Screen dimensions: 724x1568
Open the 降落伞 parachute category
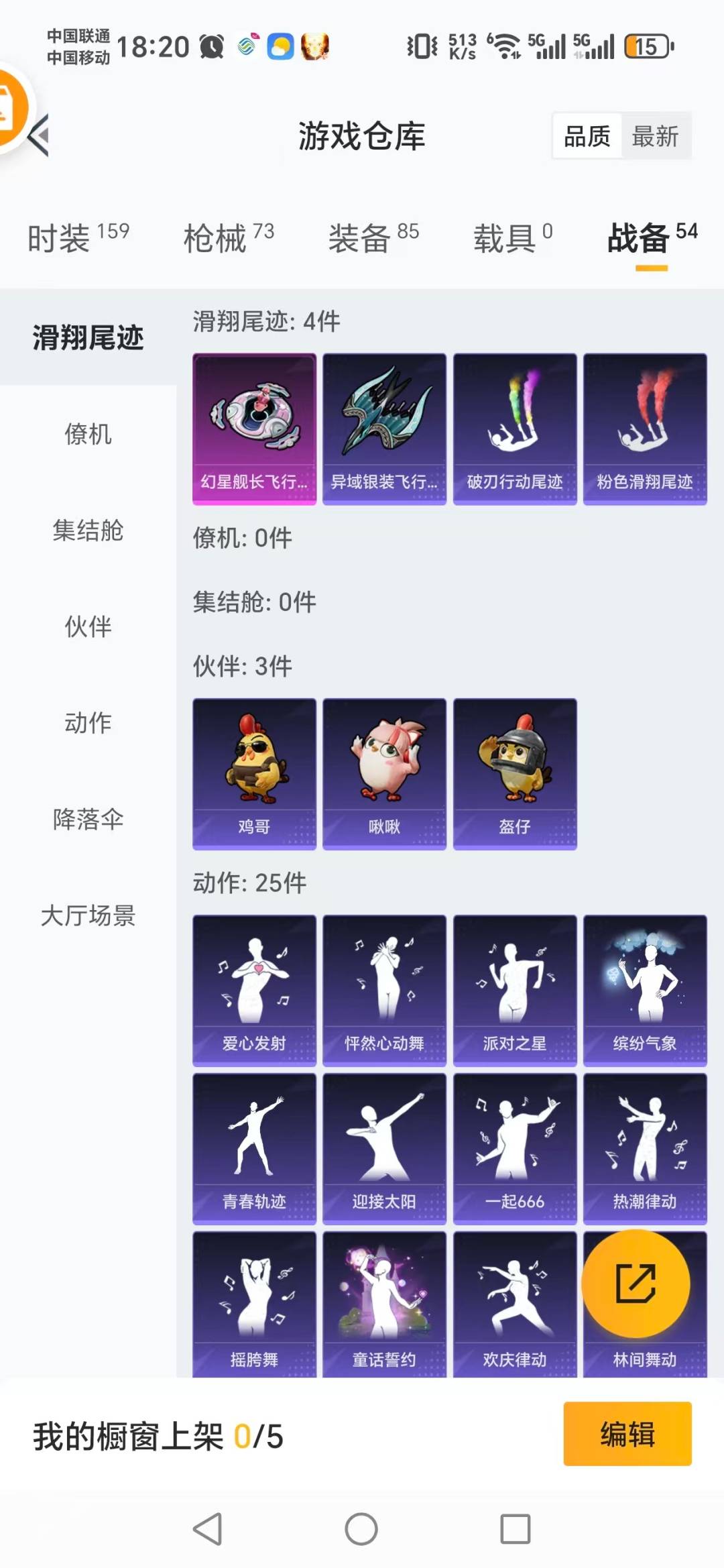tap(88, 819)
